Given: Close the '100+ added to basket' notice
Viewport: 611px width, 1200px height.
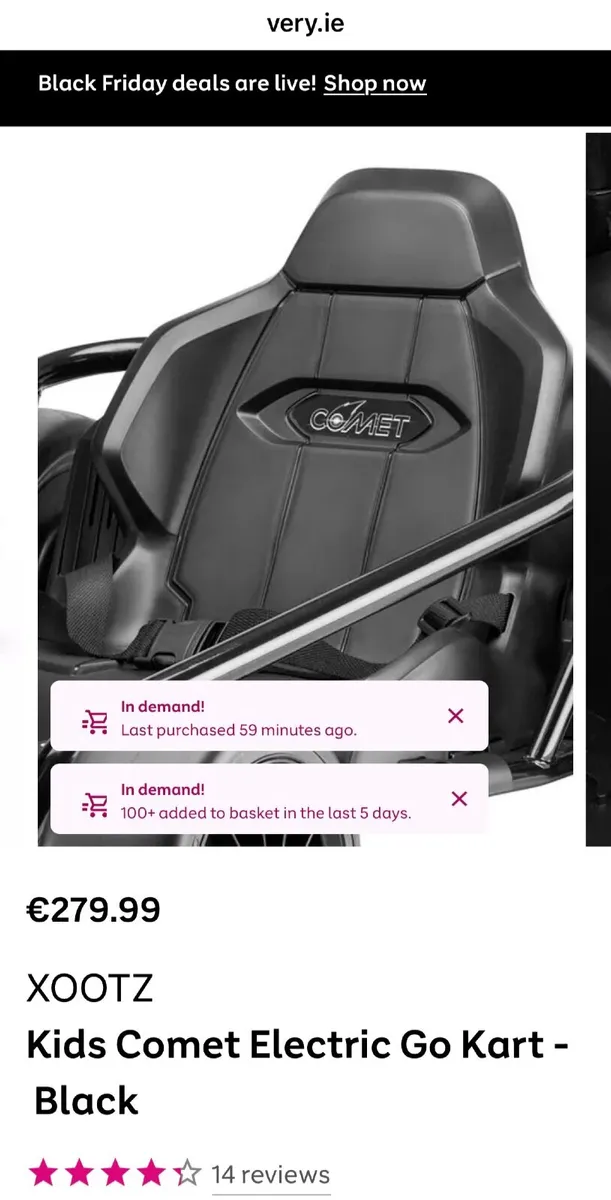Looking at the screenshot, I should pos(459,798).
